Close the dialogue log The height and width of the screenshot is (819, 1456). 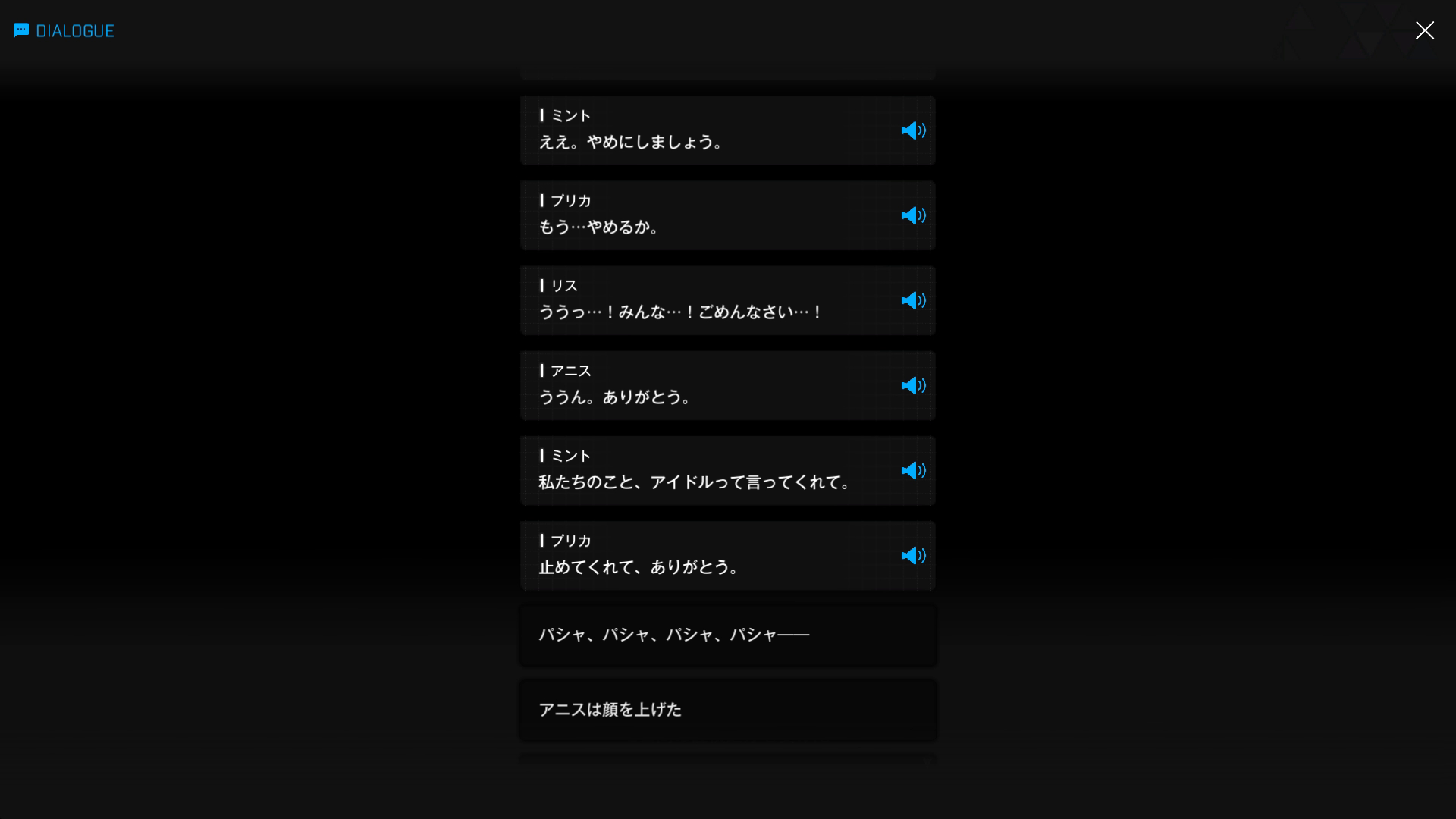[1424, 30]
